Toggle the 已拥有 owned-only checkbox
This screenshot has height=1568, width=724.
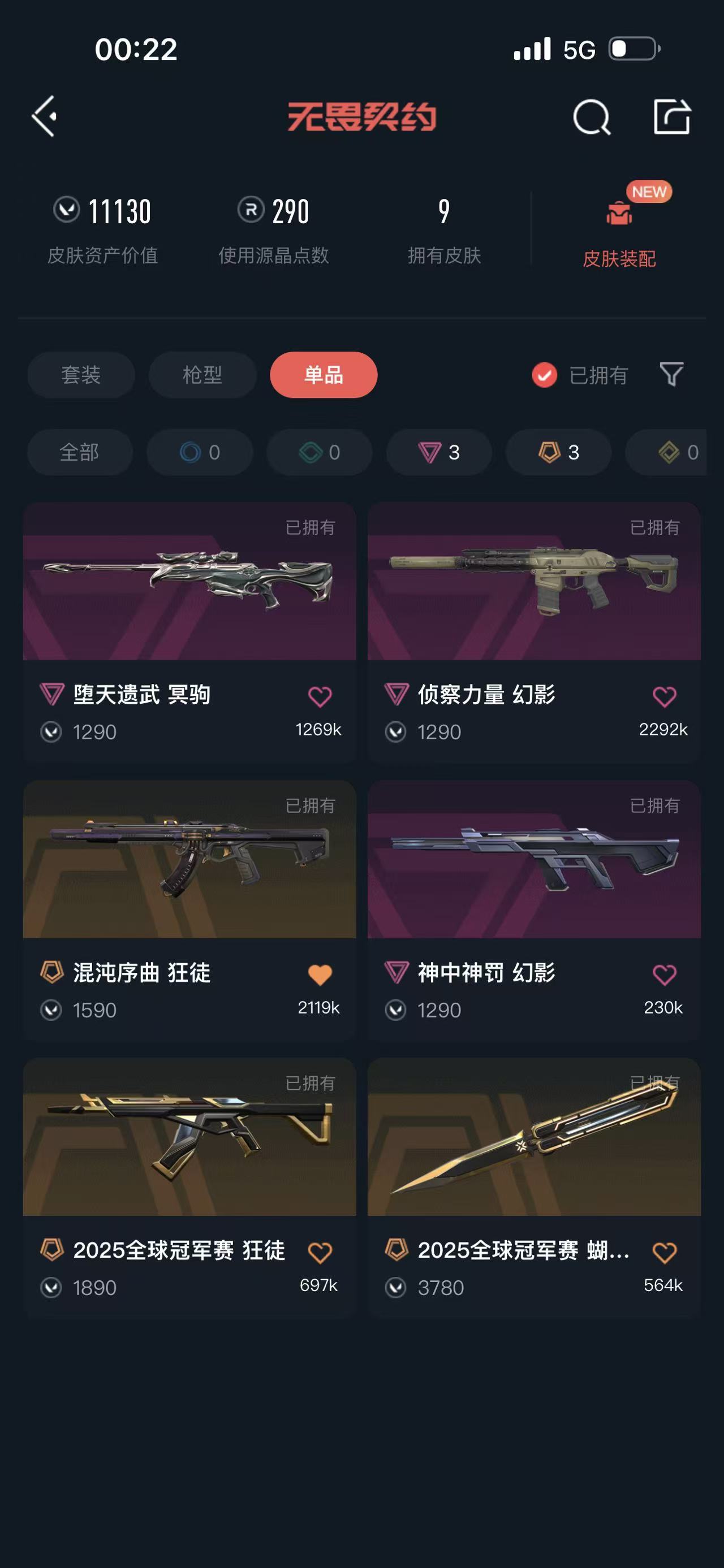(544, 375)
